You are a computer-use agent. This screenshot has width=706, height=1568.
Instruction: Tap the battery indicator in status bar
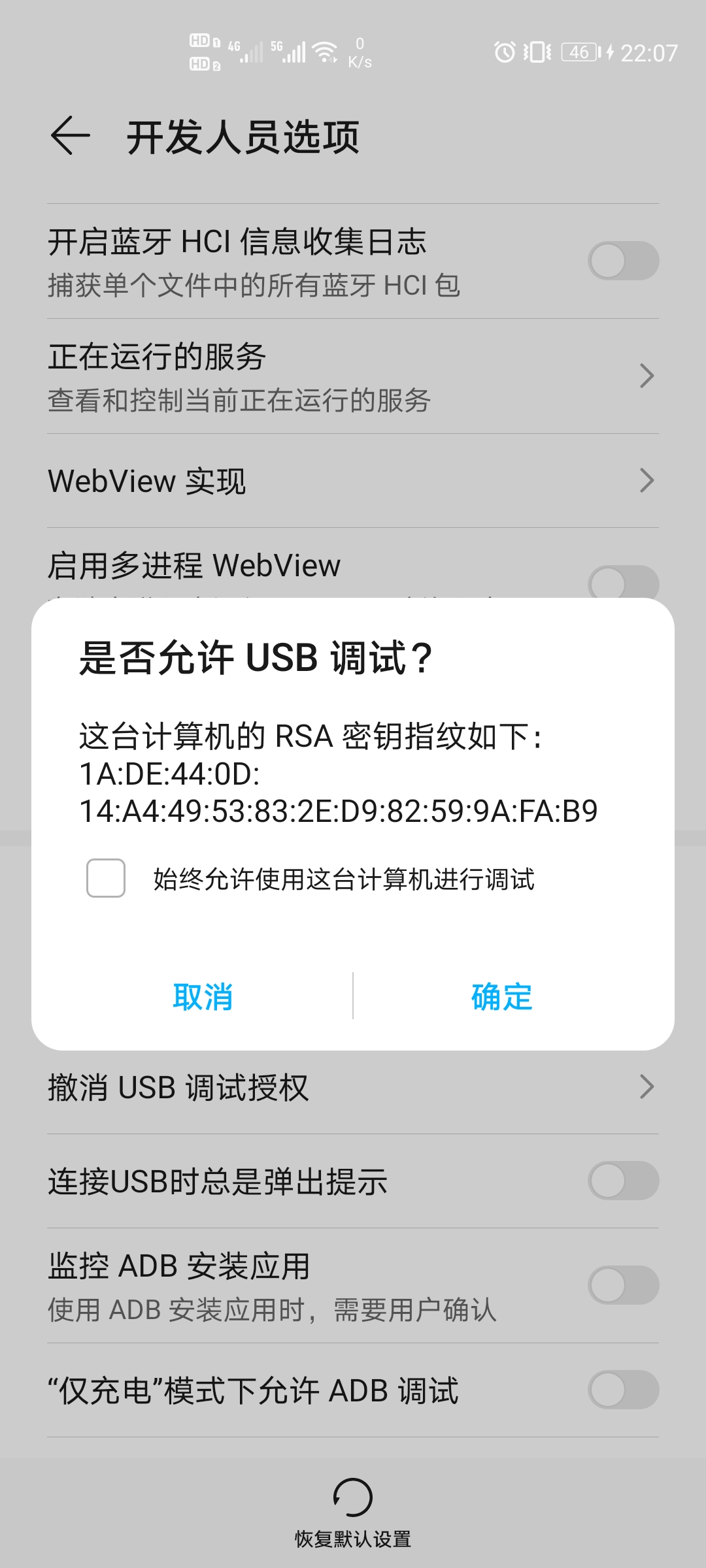[x=578, y=52]
